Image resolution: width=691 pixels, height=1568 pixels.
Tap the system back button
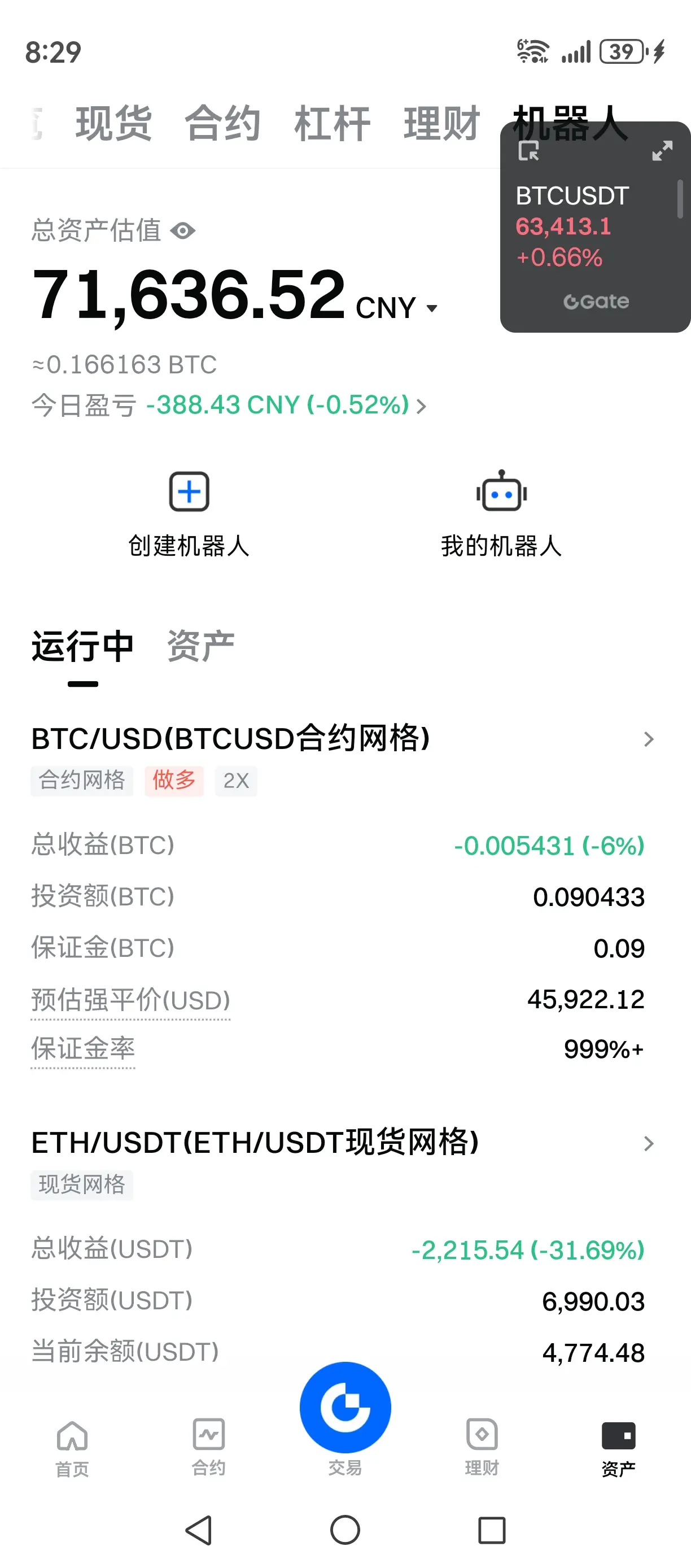pos(198,1530)
